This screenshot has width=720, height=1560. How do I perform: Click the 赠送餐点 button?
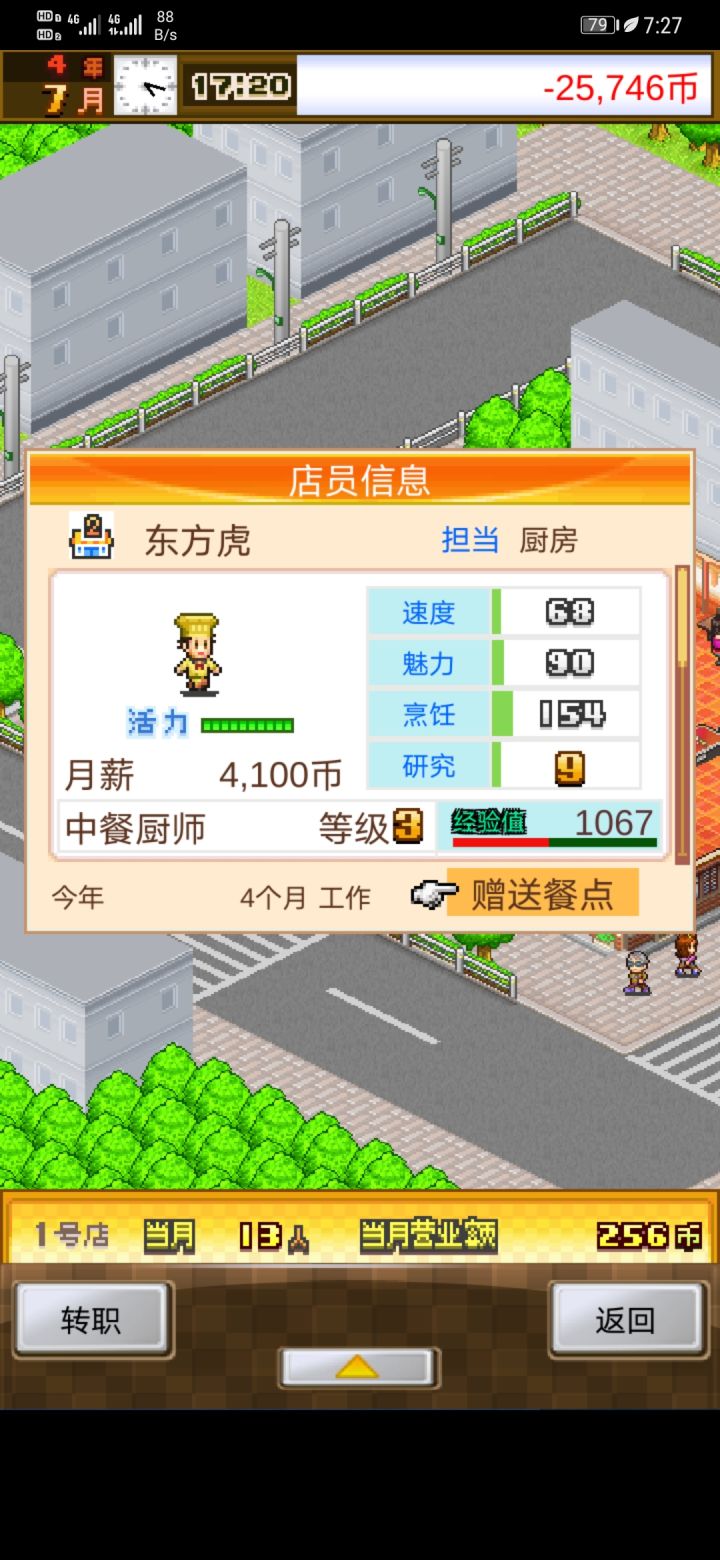[543, 893]
